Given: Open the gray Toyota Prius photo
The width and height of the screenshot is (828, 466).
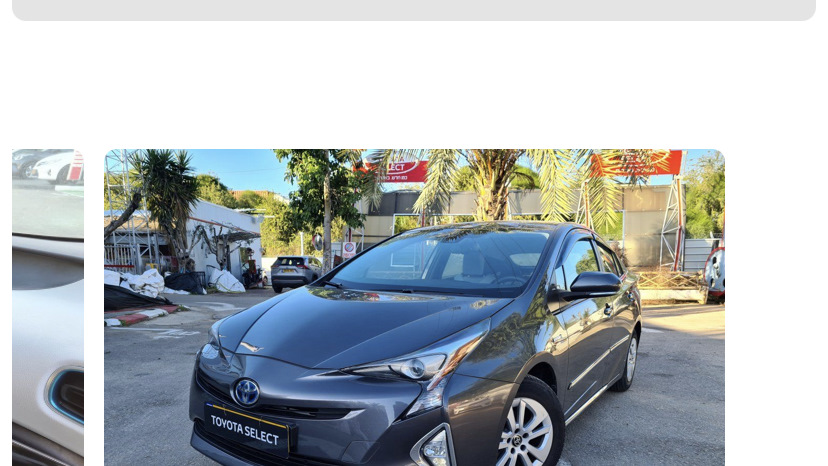Looking at the screenshot, I should [x=414, y=308].
